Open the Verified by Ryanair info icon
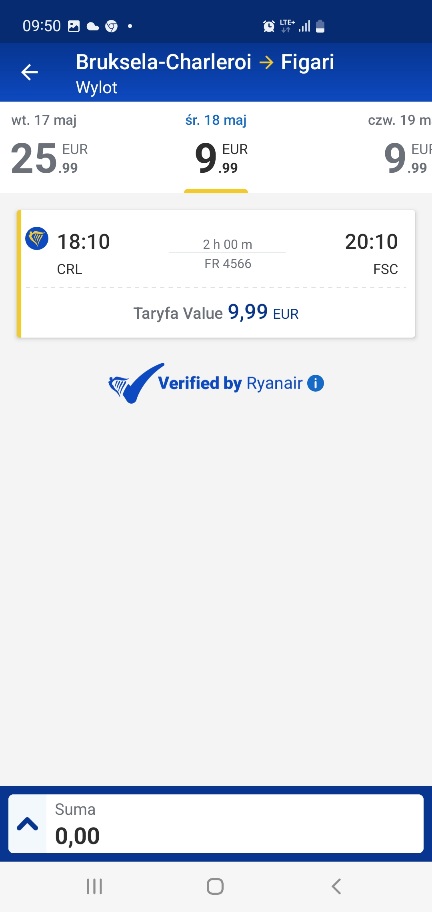 click(315, 384)
